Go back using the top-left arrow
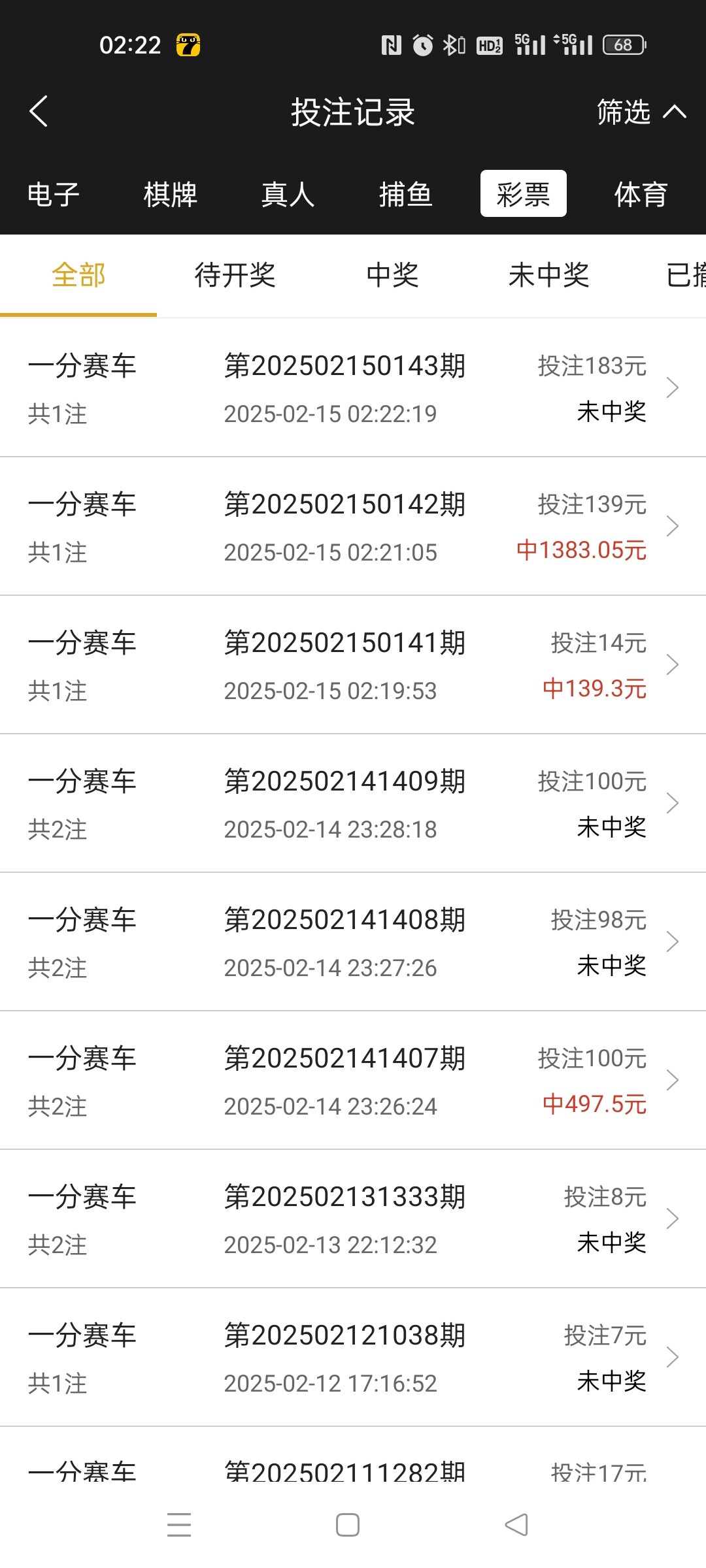This screenshot has height=1568, width=706. click(x=39, y=111)
